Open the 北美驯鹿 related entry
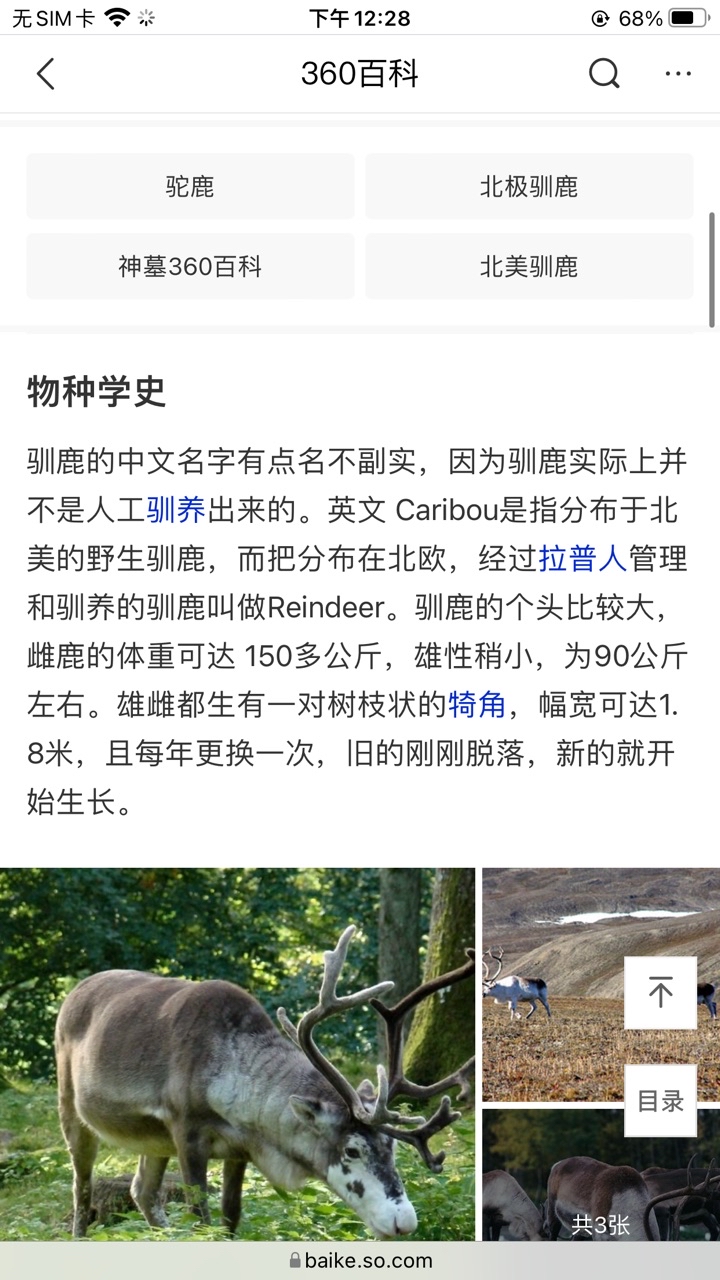The height and width of the screenshot is (1280, 720). coord(529,266)
